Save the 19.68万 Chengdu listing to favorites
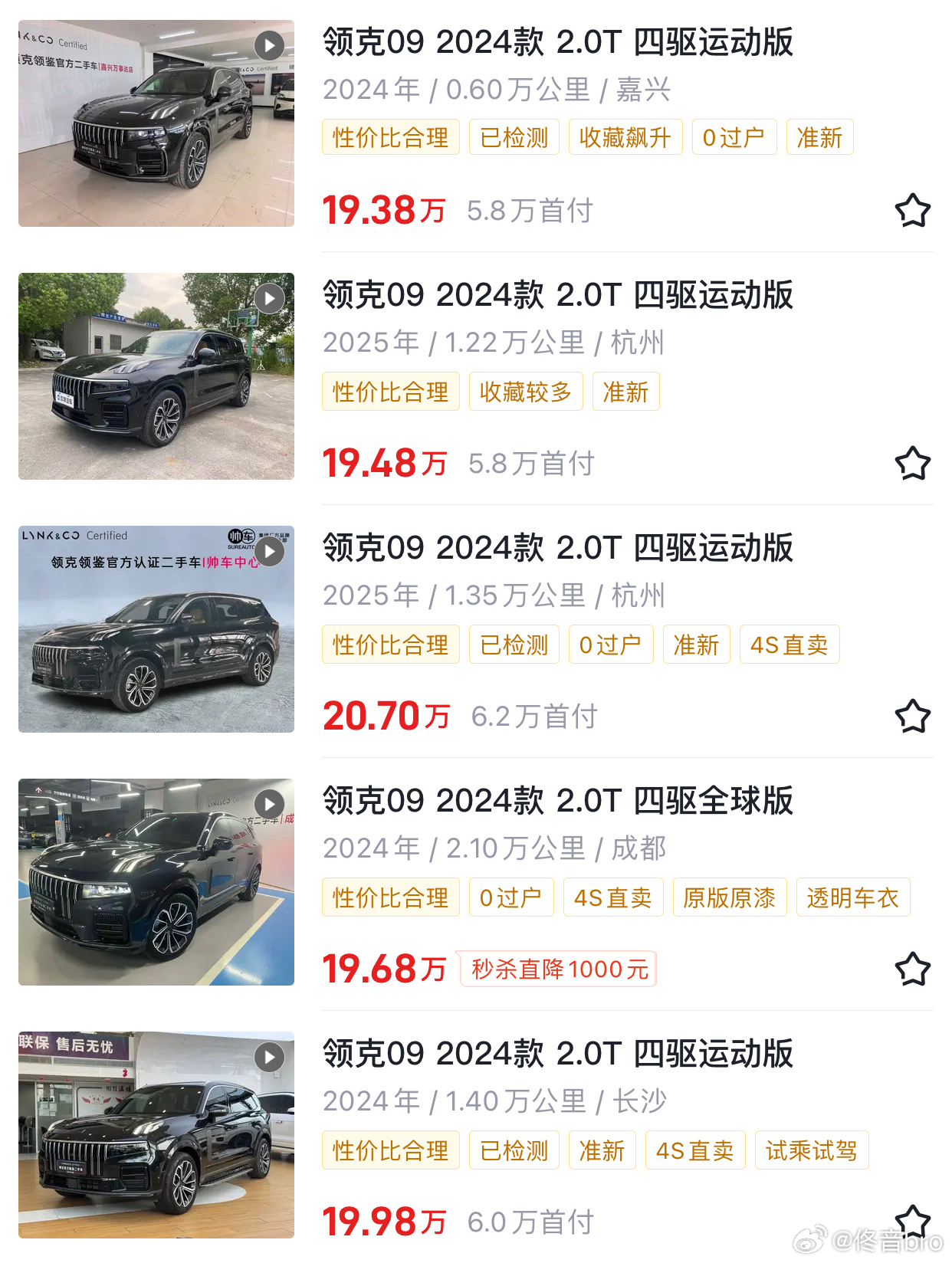This screenshot has width=952, height=1263. pos(912,969)
